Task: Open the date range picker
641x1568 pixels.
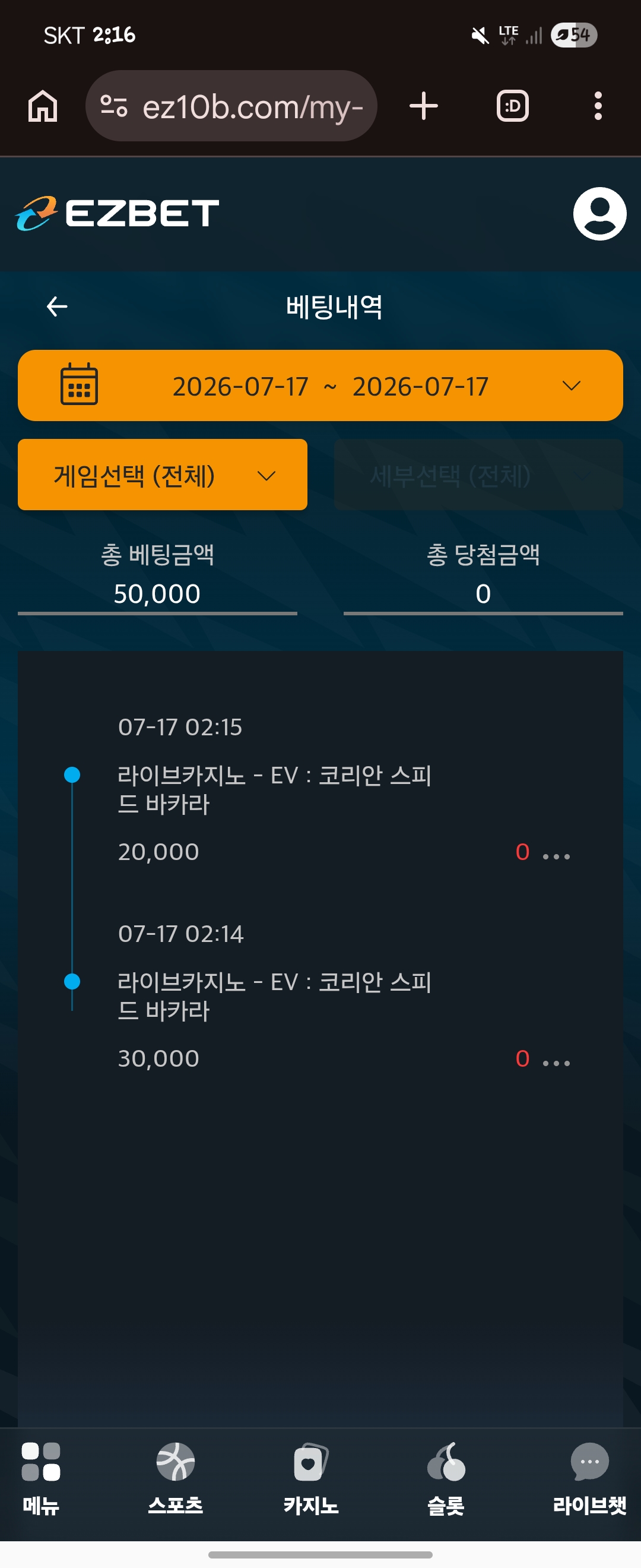Action: pyautogui.click(x=320, y=385)
